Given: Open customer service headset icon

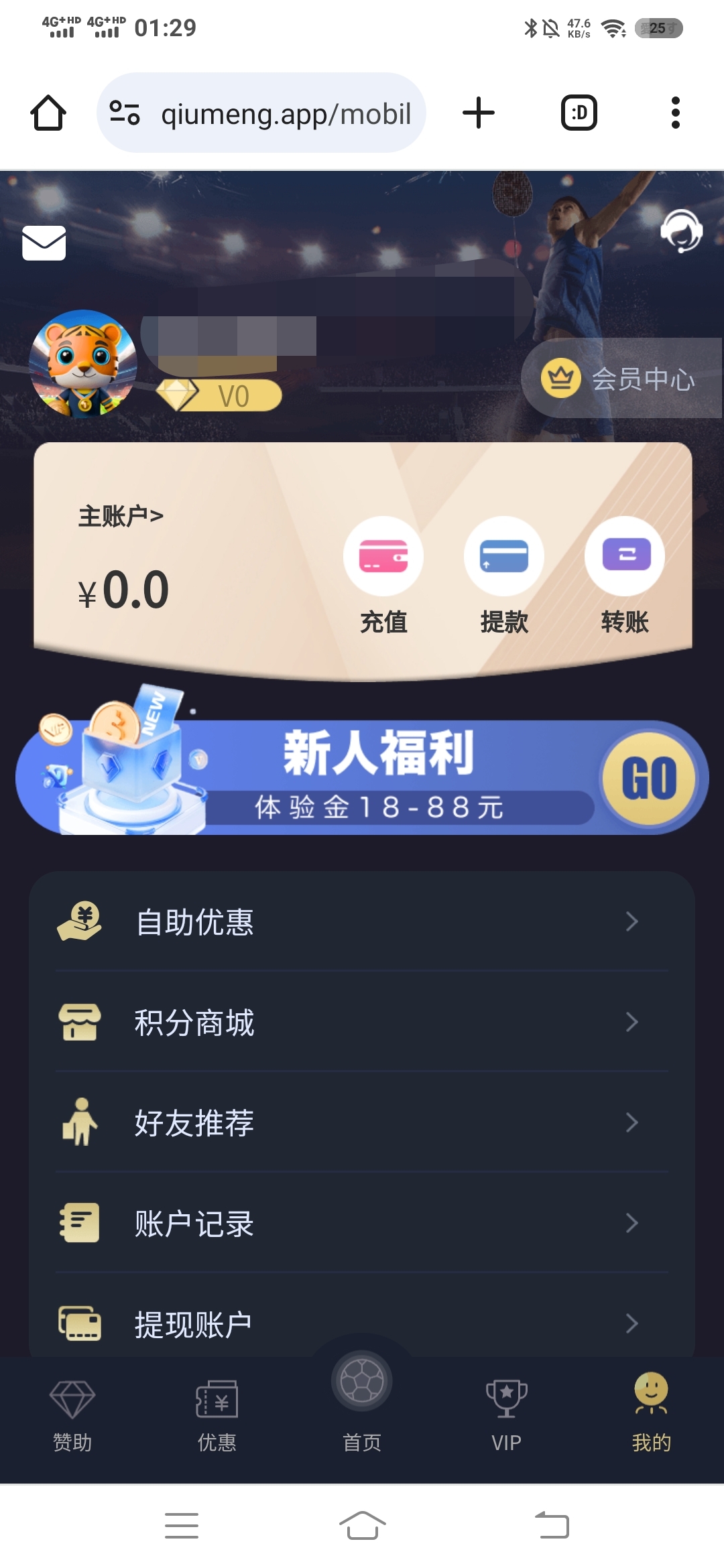Looking at the screenshot, I should coord(681,231).
